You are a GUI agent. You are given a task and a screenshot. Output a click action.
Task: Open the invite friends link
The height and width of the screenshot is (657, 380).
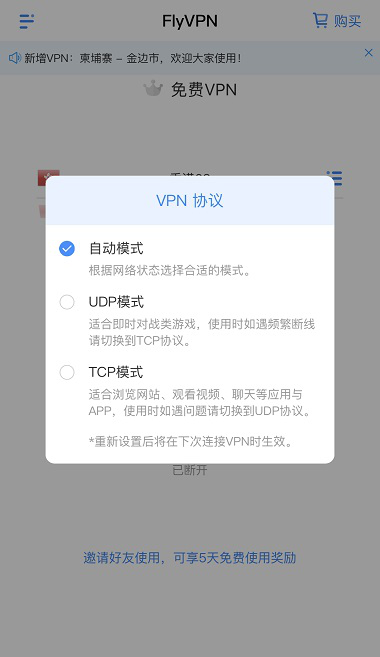pos(190,558)
